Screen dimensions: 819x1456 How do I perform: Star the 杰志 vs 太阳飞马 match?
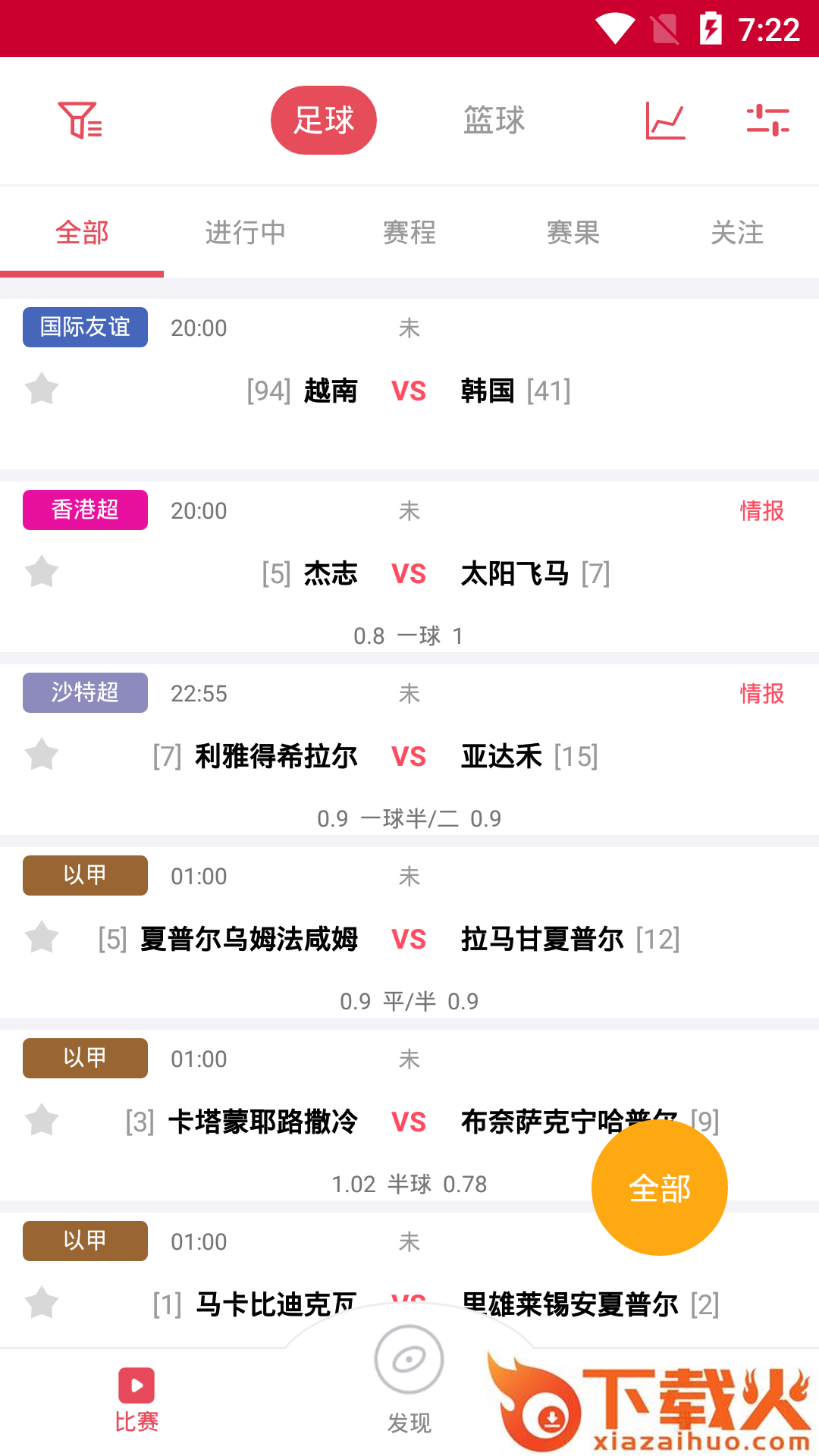42,573
